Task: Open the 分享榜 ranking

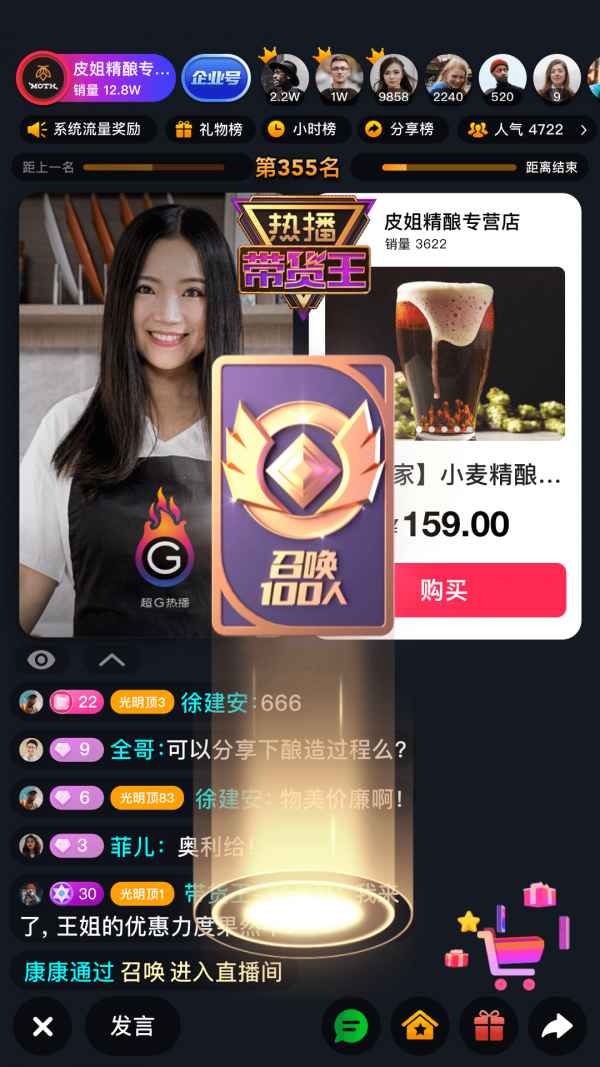Action: point(401,129)
